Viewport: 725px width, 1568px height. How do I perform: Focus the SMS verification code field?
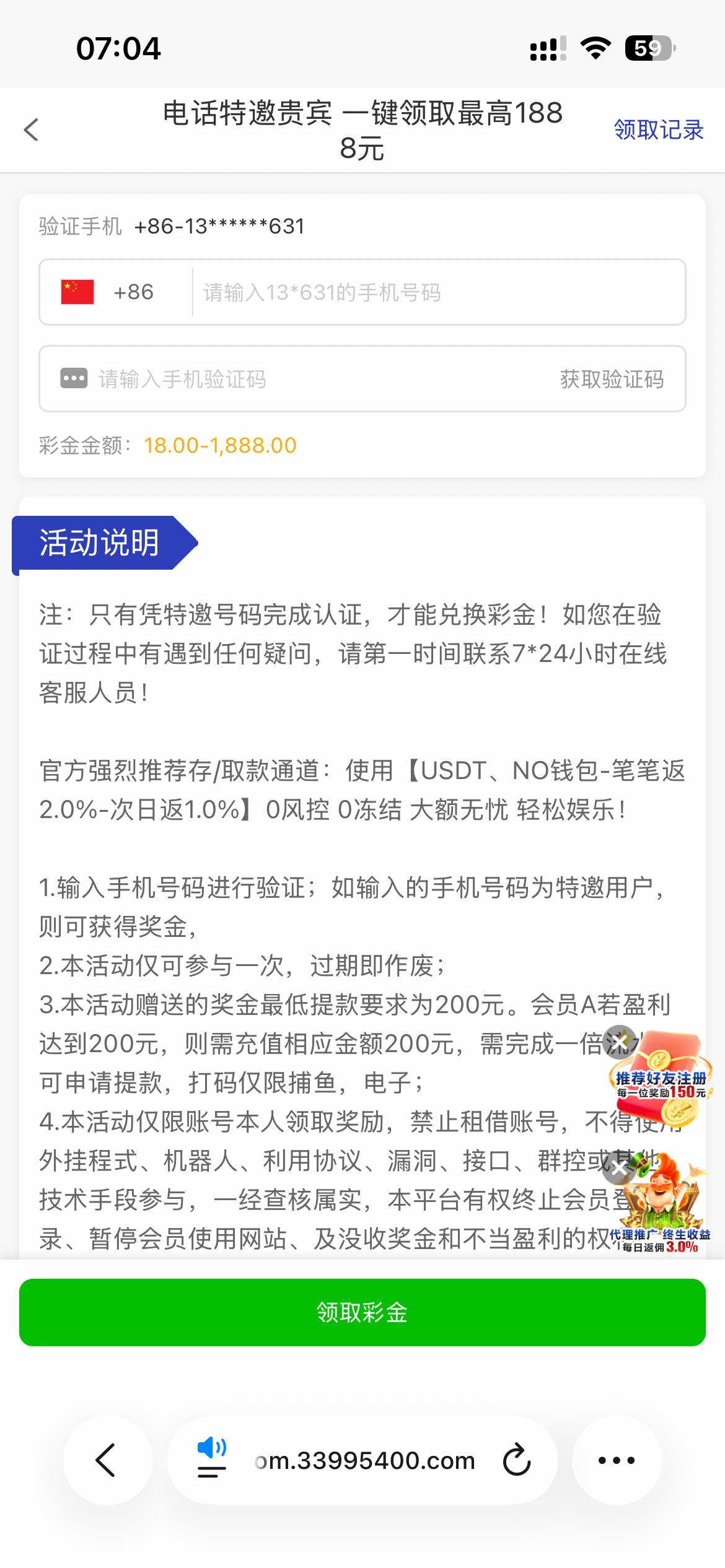pyautogui.click(x=310, y=379)
